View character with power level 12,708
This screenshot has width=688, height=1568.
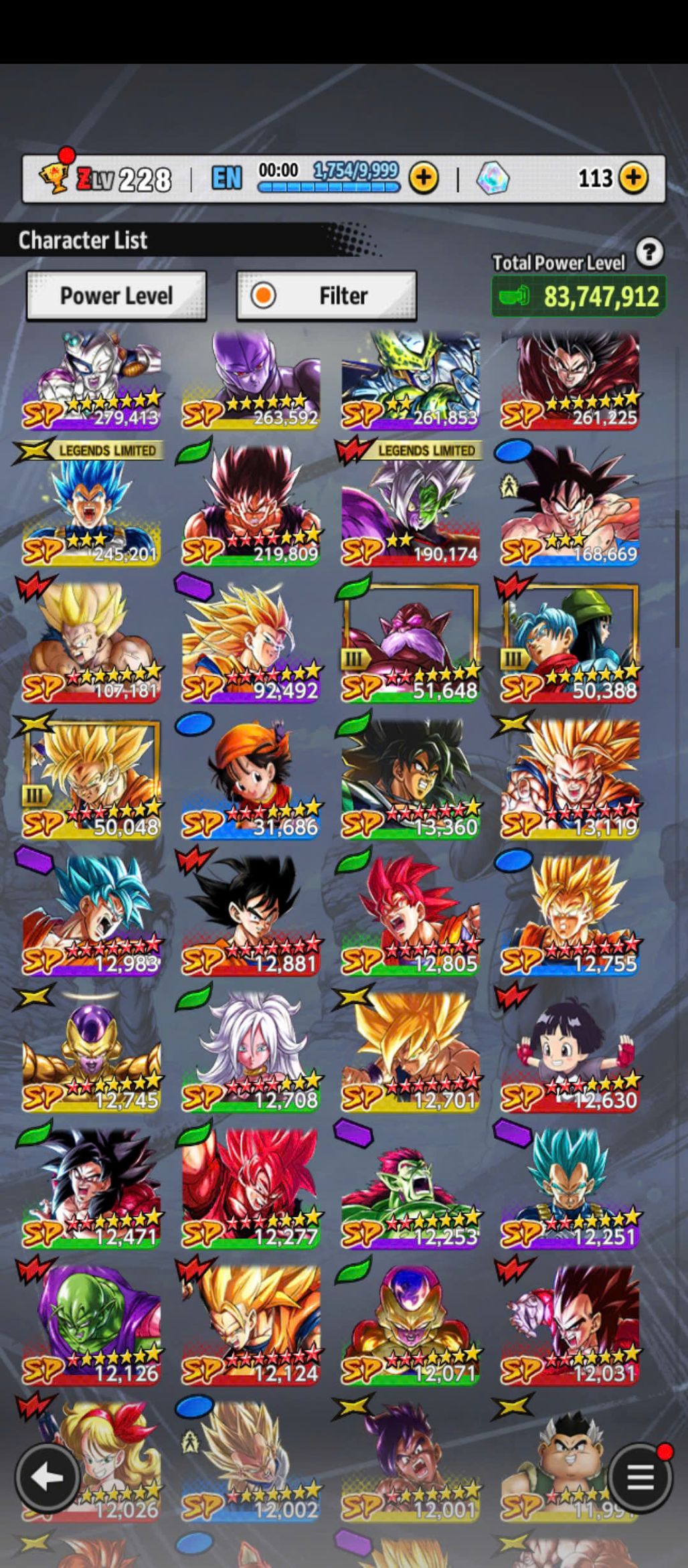click(x=251, y=1052)
